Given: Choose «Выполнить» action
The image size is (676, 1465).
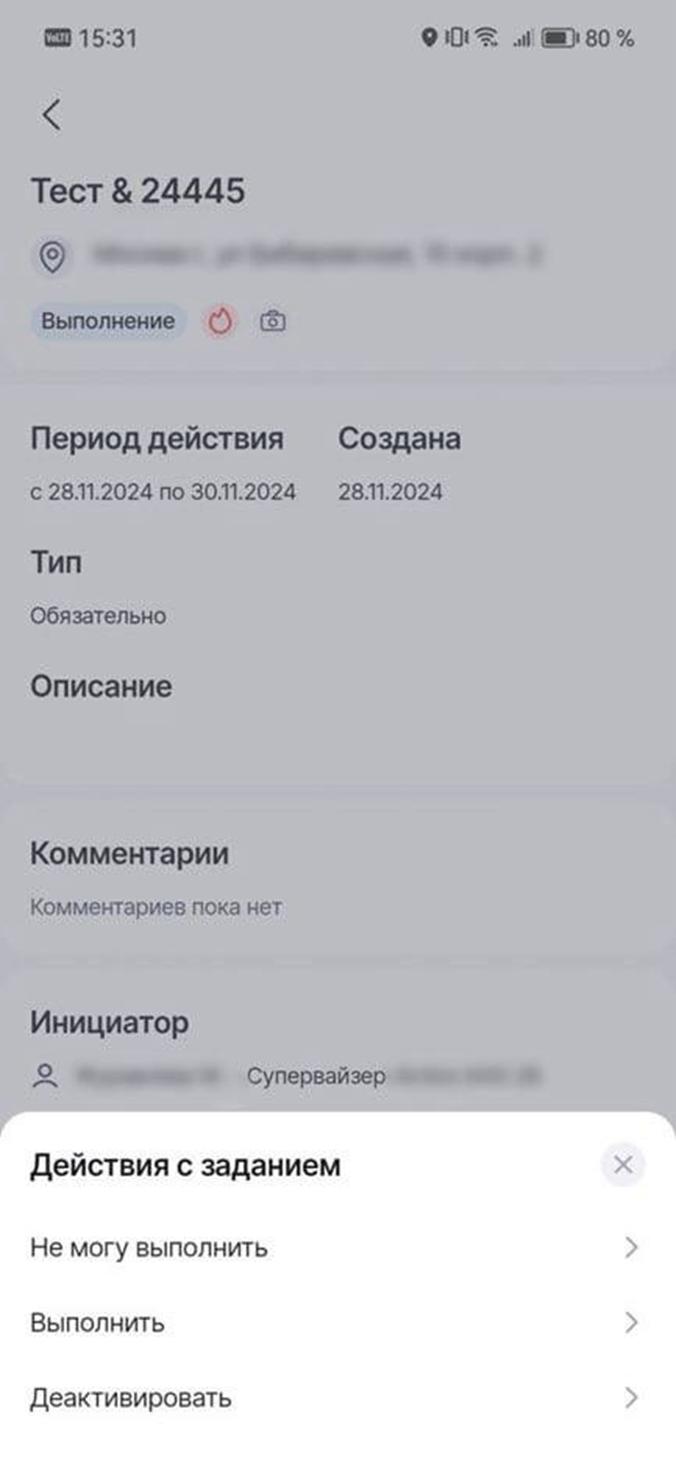Looking at the screenshot, I should [338, 1323].
